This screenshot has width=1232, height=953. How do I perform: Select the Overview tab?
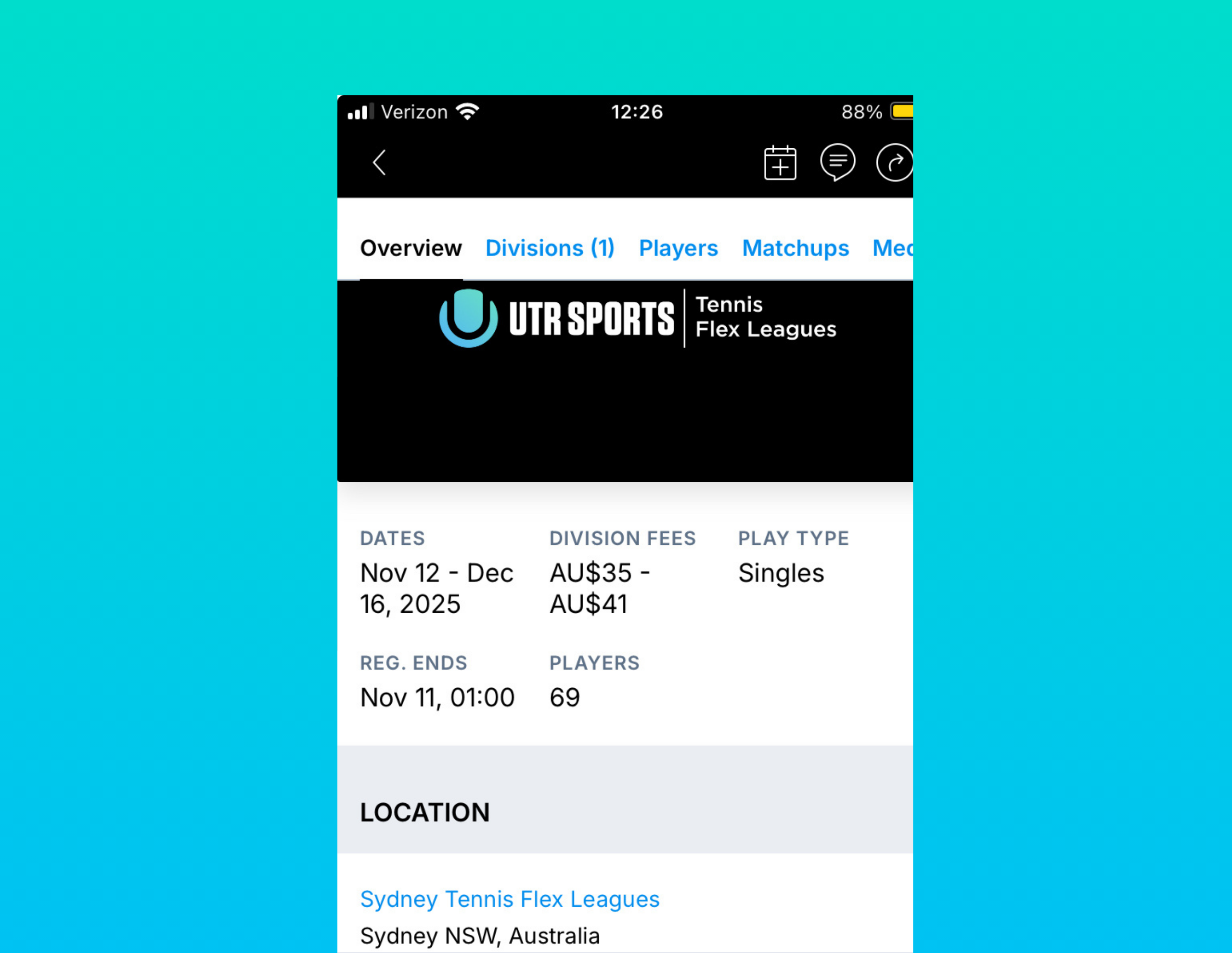[x=411, y=248]
